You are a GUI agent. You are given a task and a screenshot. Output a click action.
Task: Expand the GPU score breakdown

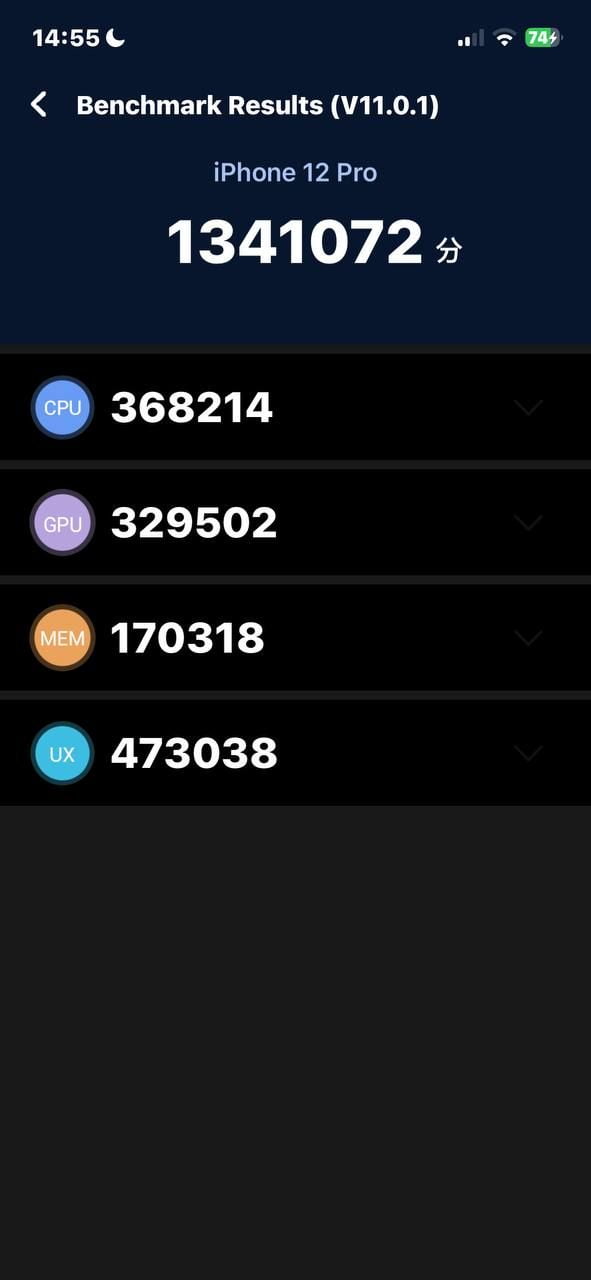tap(527, 522)
